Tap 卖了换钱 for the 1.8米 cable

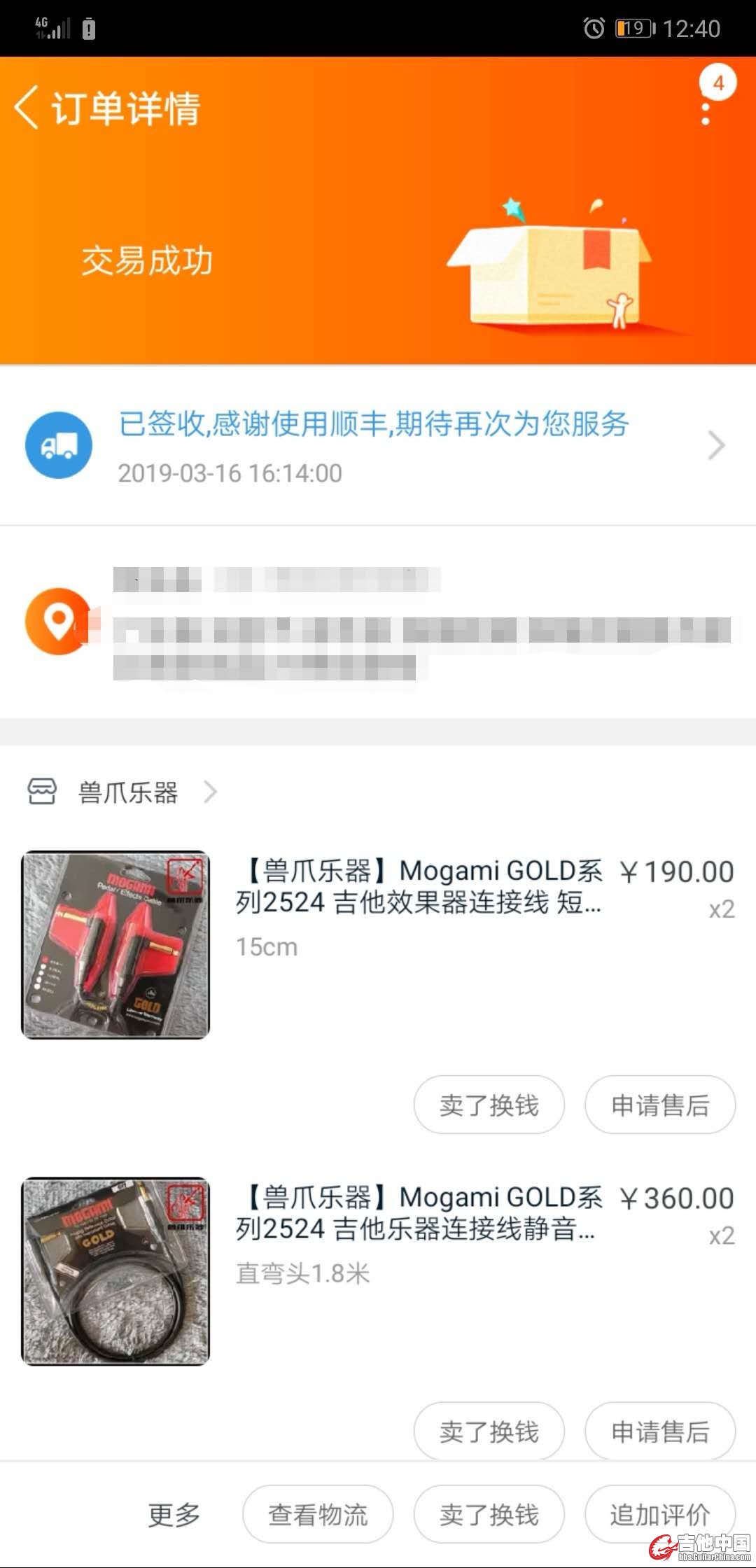tap(489, 1431)
